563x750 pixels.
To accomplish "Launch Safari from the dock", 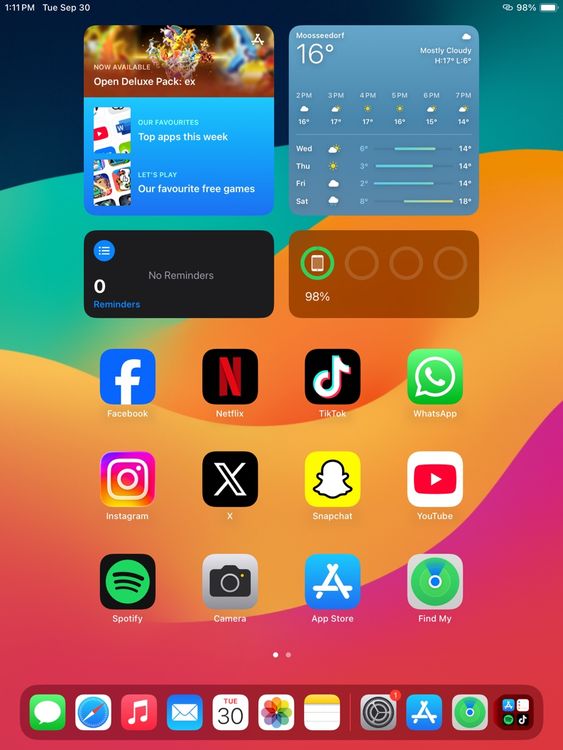I will pos(93,712).
